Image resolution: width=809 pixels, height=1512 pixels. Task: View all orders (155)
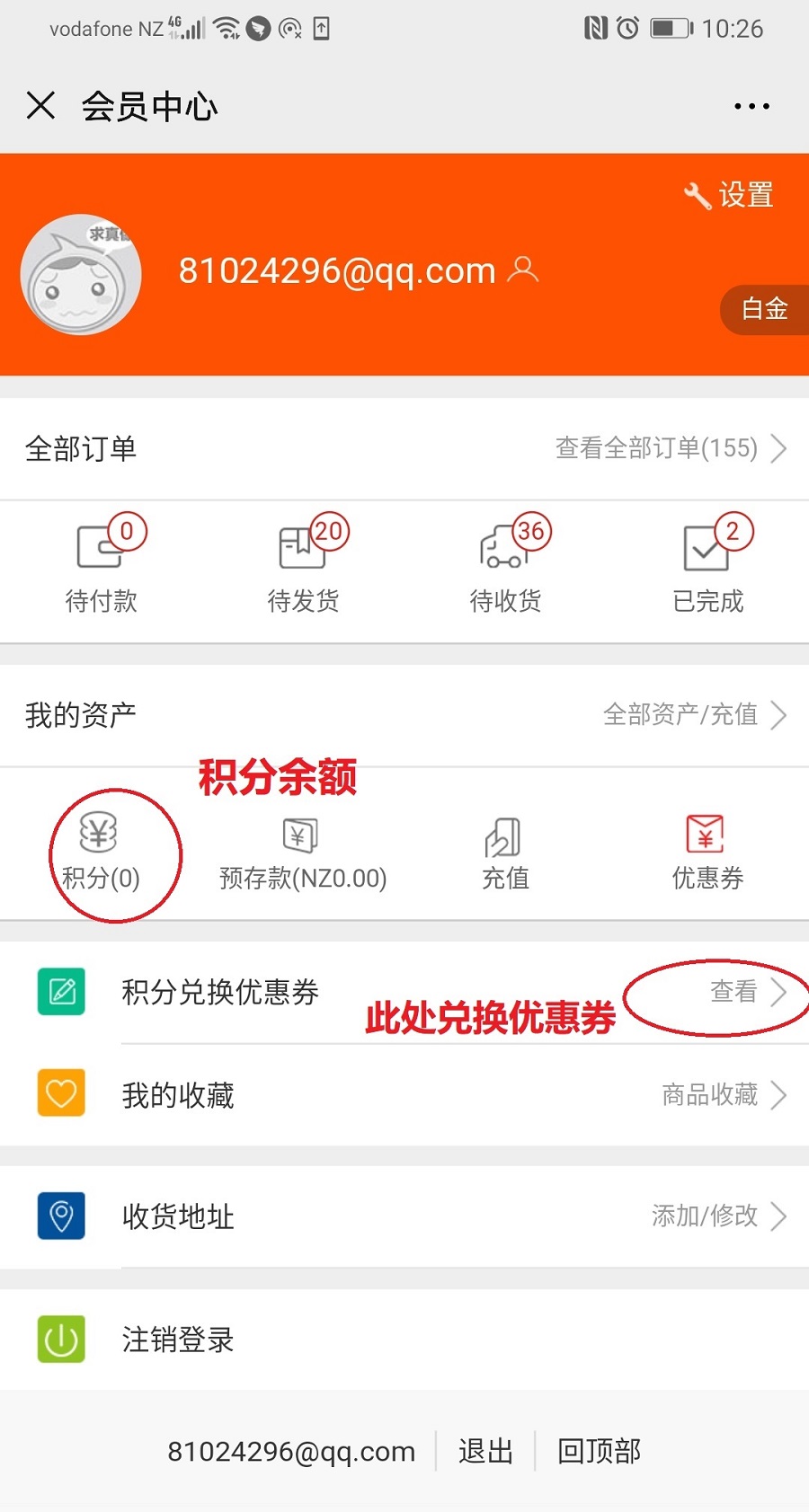point(670,447)
